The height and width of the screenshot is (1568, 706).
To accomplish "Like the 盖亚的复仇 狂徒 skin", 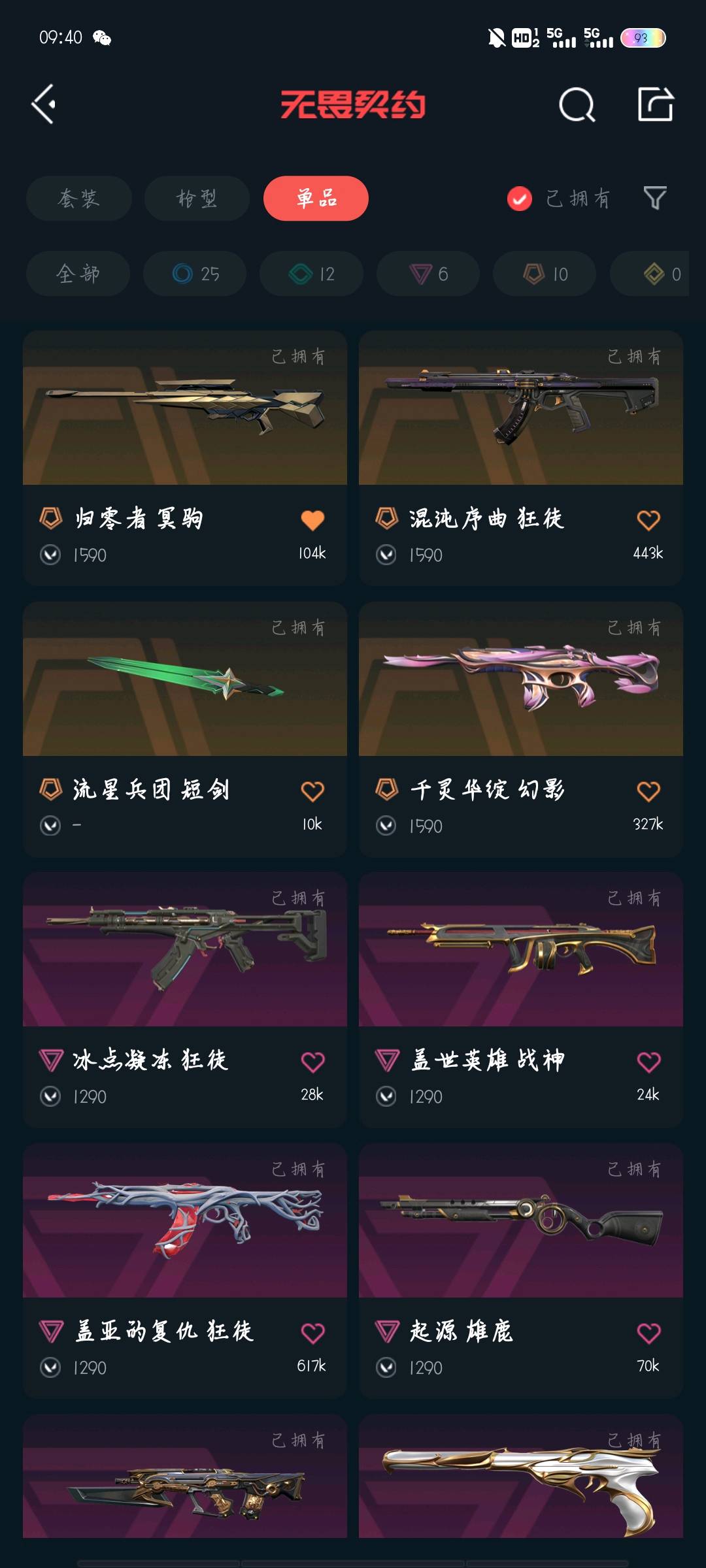I will pyautogui.click(x=312, y=1333).
